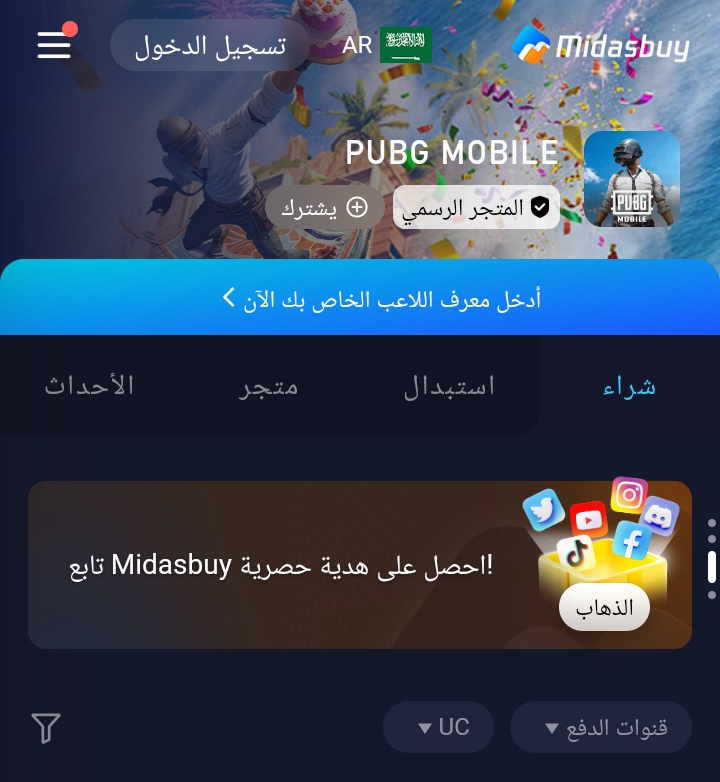Viewport: 720px width, 782px height.
Task: Switch to the استبدال tab
Action: point(449,387)
